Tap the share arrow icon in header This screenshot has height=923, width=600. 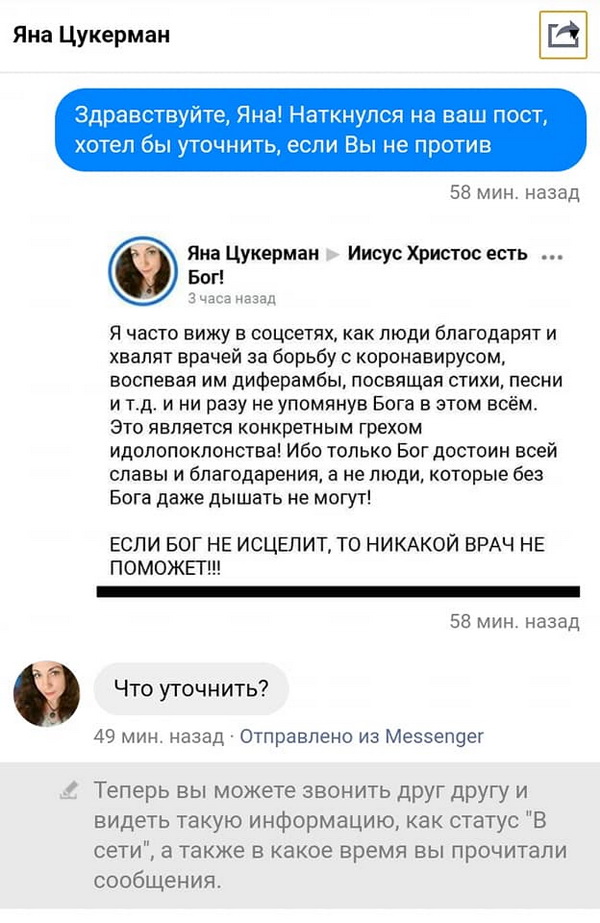click(560, 35)
